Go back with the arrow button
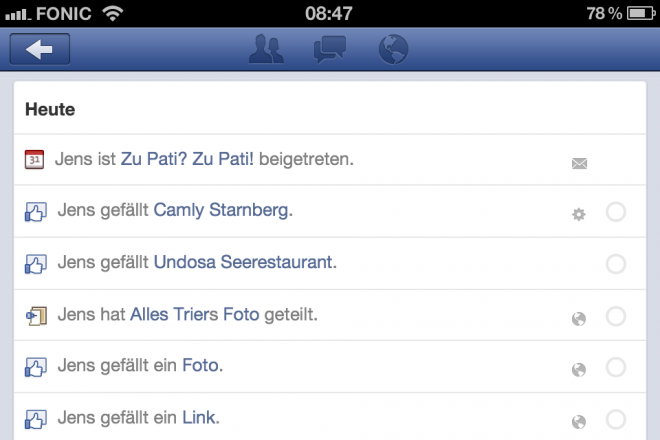This screenshot has width=660, height=440. 40,48
